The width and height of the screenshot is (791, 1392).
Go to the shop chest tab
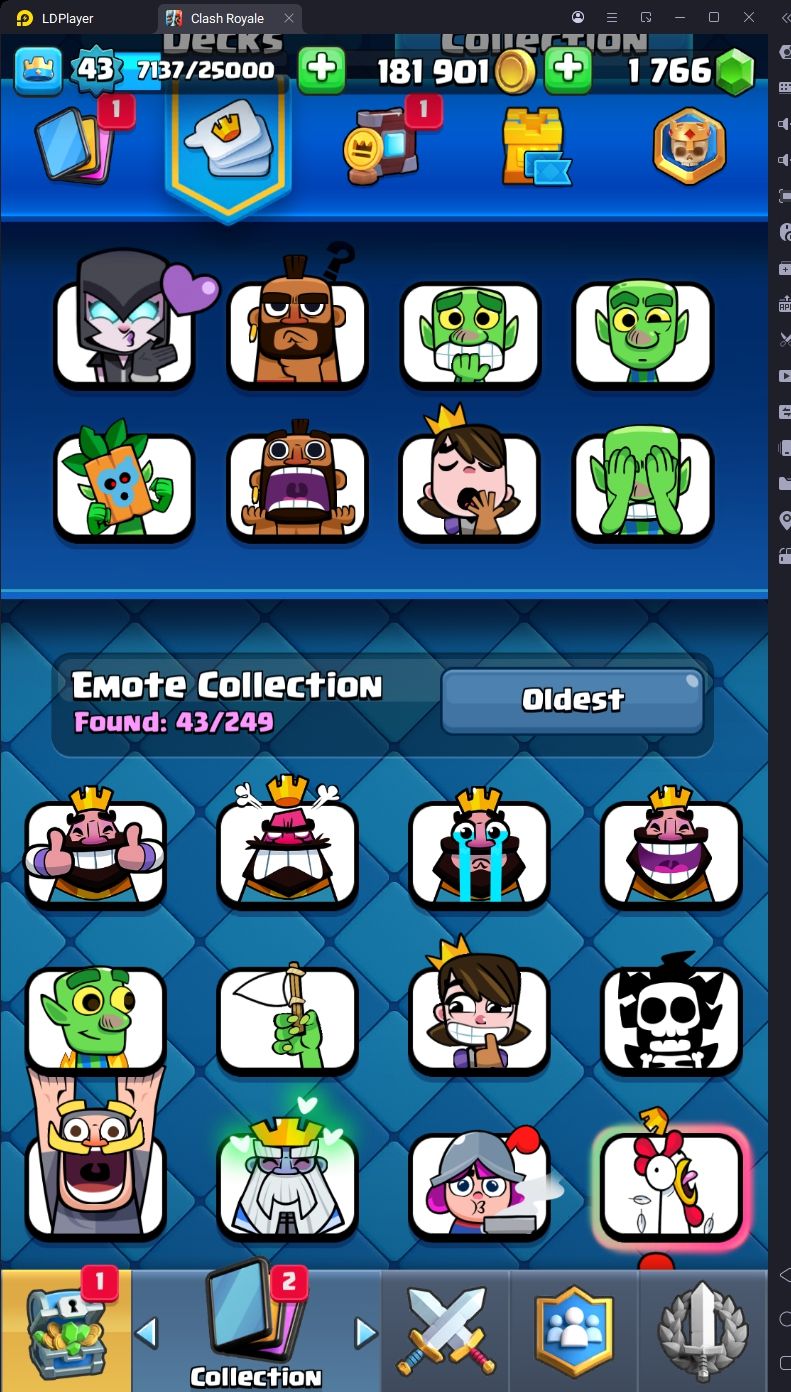[x=66, y=1330]
